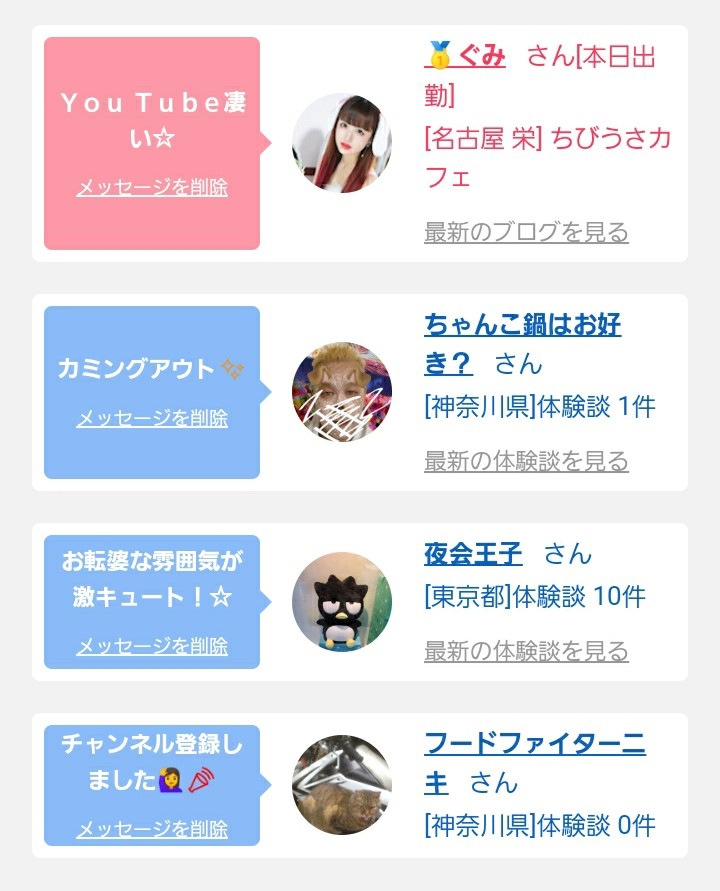Tap ちゃんこ鍋はお好き？'s avatar image
The image size is (720, 891).
(x=342, y=392)
